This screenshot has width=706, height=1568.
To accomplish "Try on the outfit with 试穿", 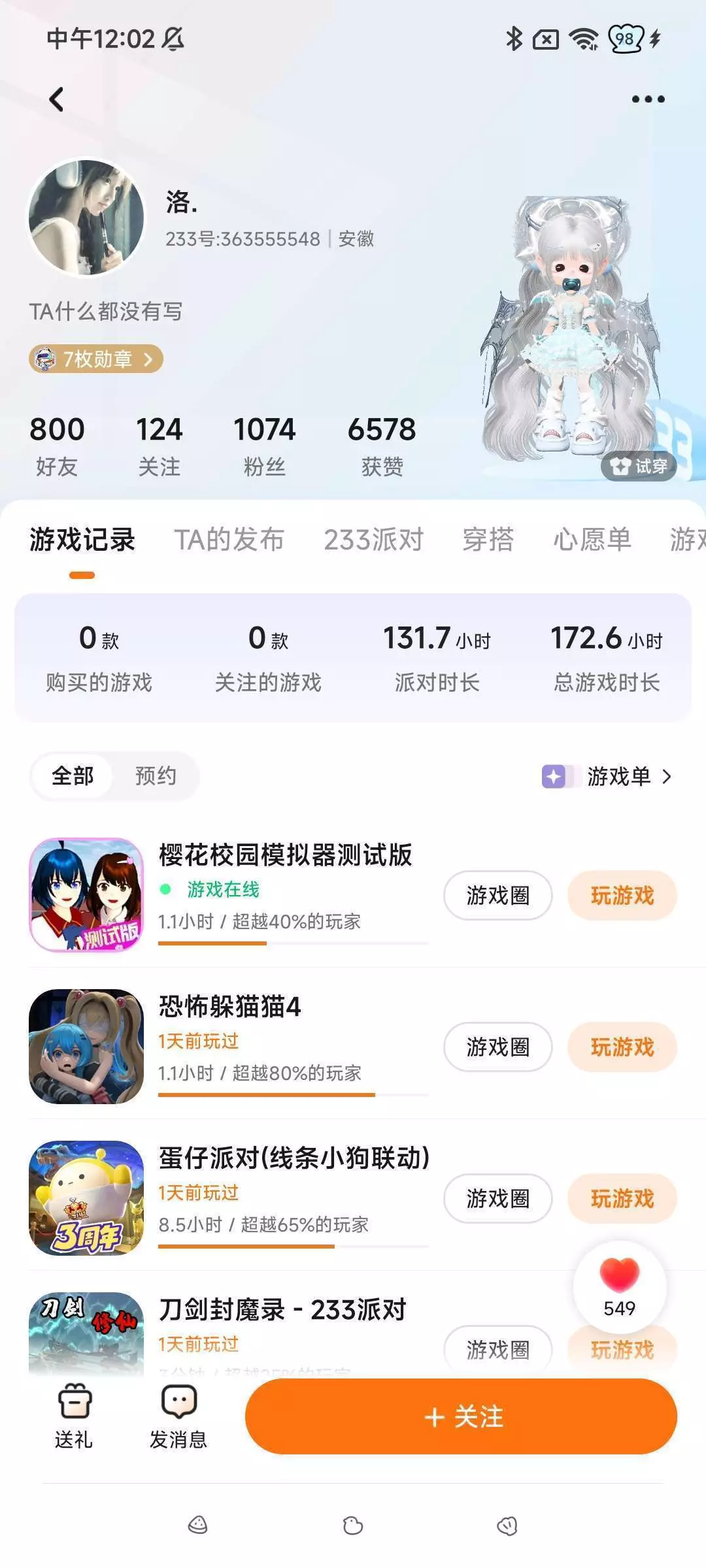I will tap(639, 466).
